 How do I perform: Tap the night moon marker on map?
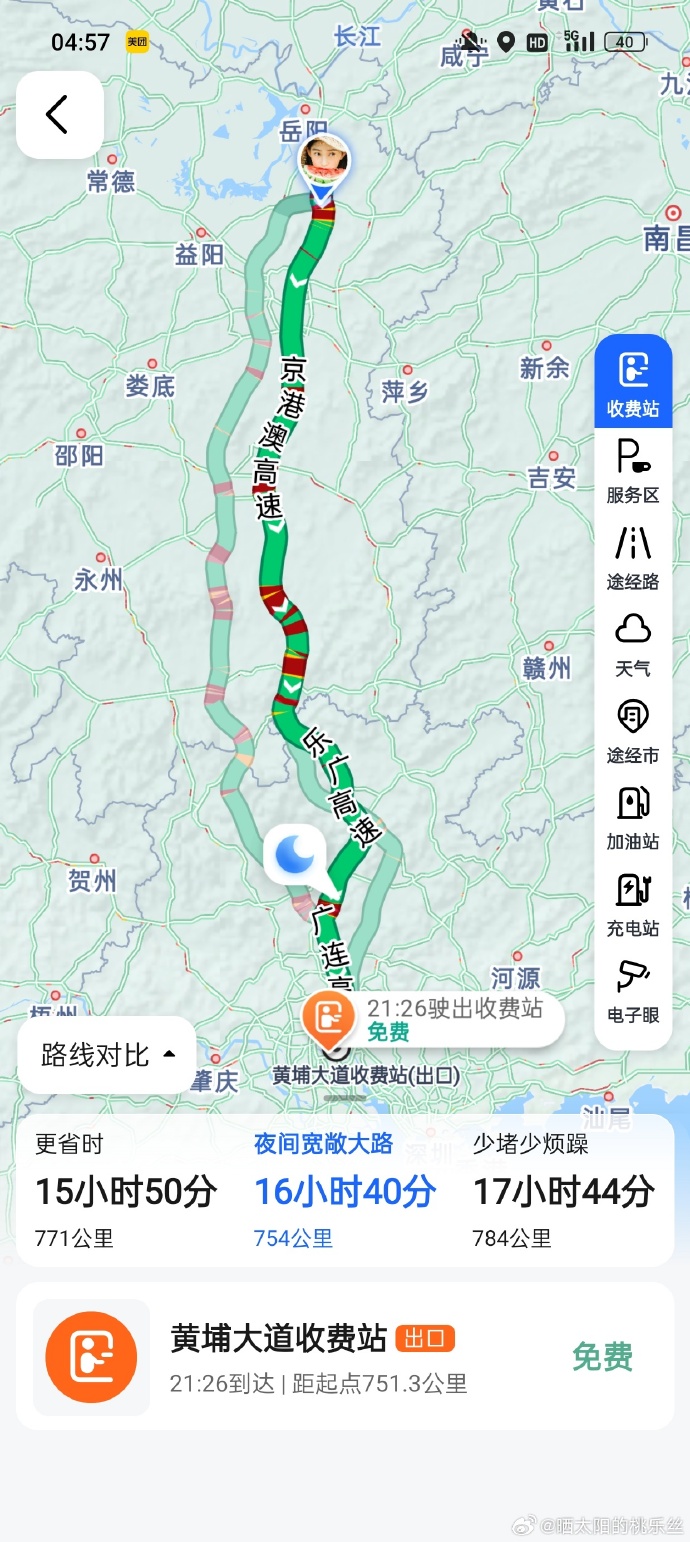295,854
